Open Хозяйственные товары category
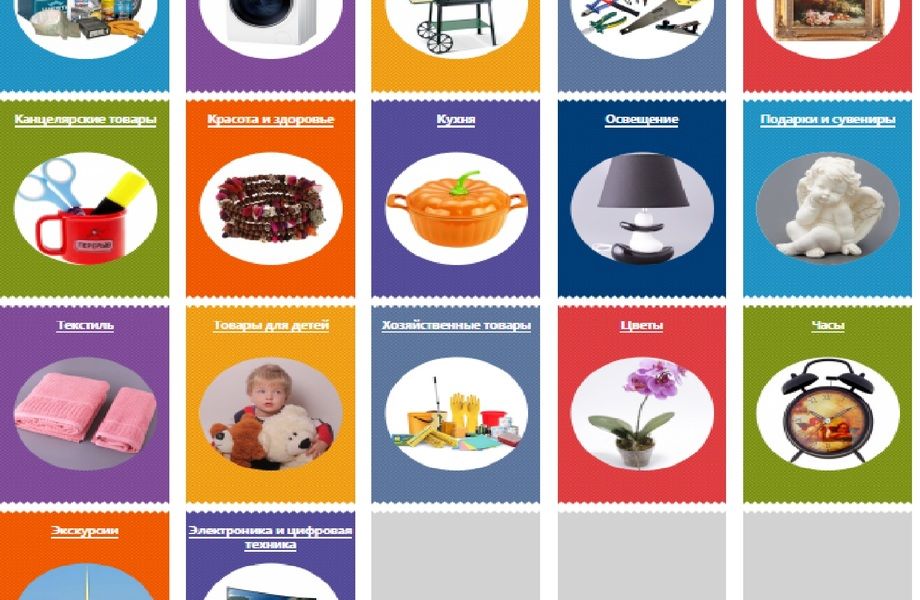This screenshot has height=600, width=920. tap(456, 326)
